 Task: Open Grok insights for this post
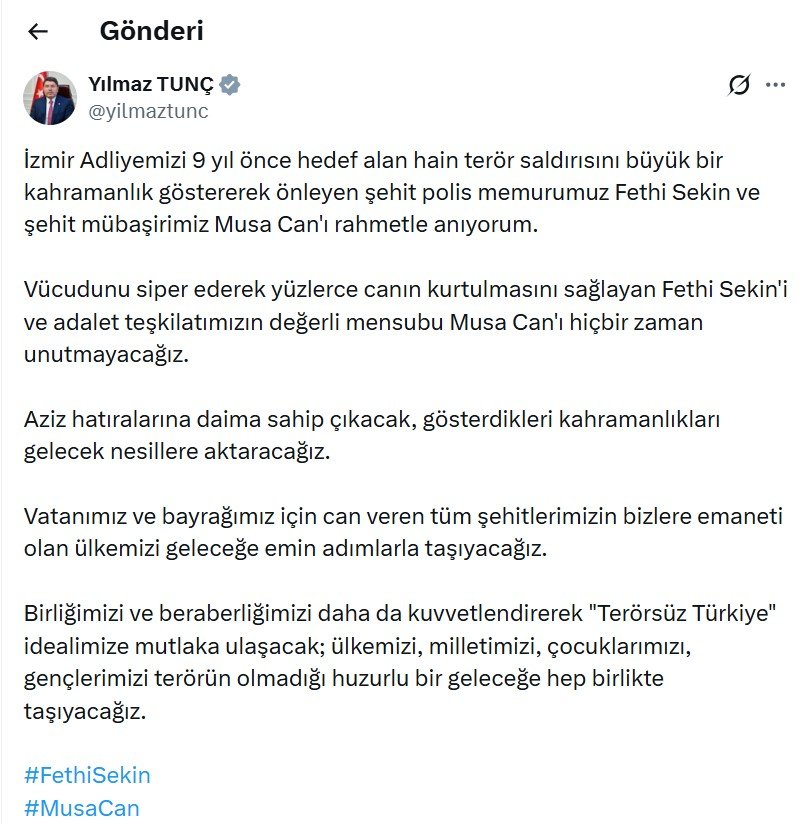(737, 86)
